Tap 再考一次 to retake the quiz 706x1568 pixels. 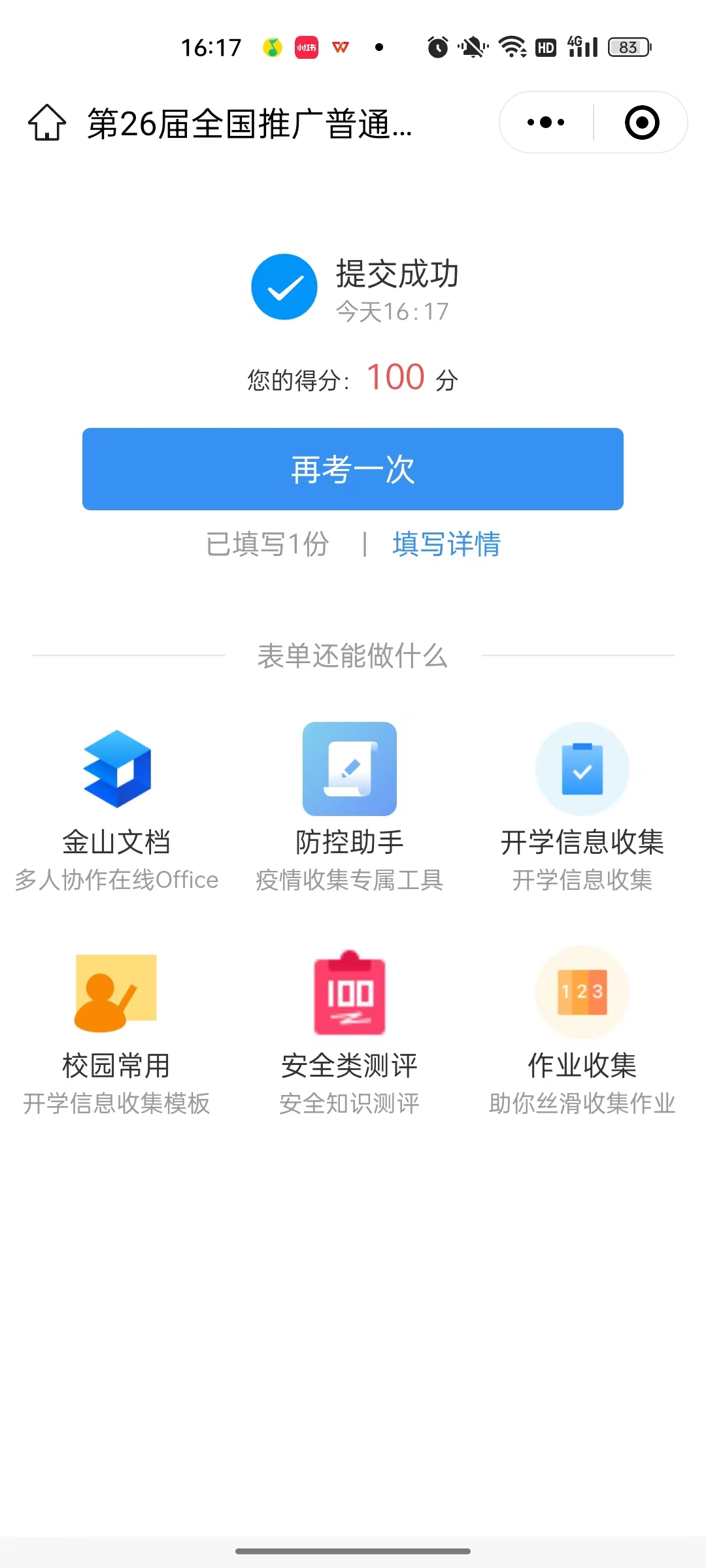(x=353, y=469)
